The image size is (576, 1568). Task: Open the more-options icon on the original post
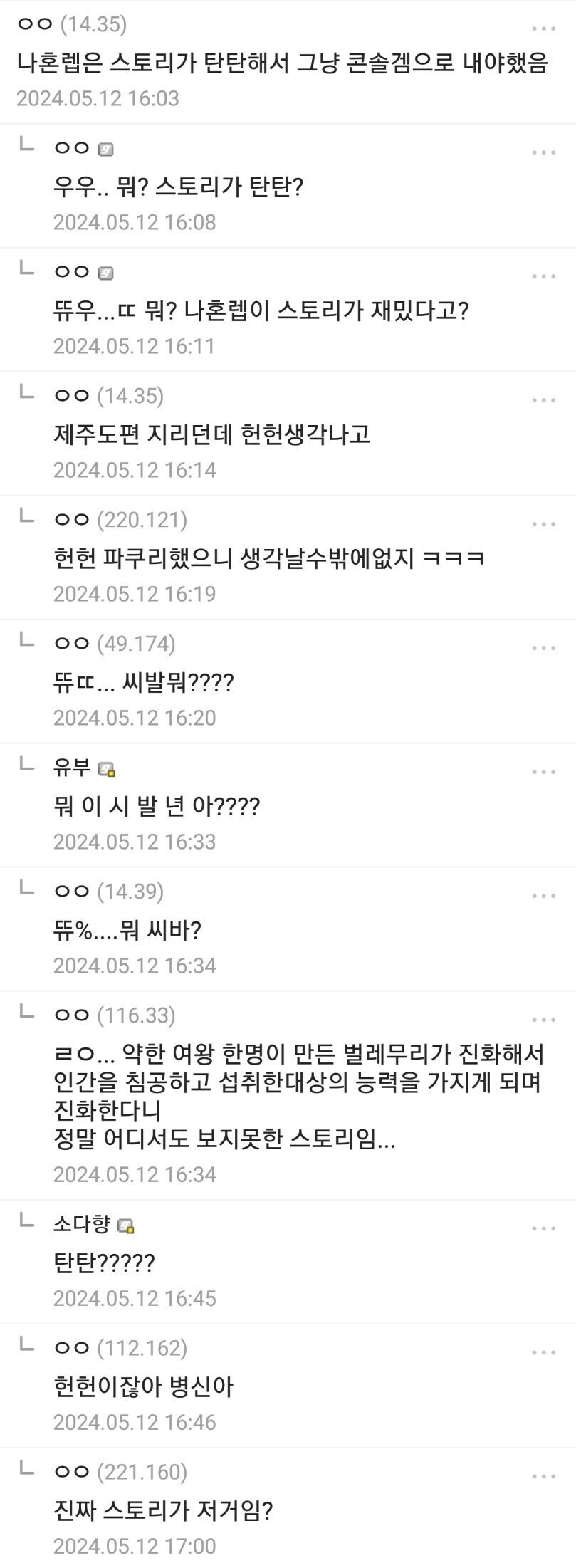tap(544, 27)
